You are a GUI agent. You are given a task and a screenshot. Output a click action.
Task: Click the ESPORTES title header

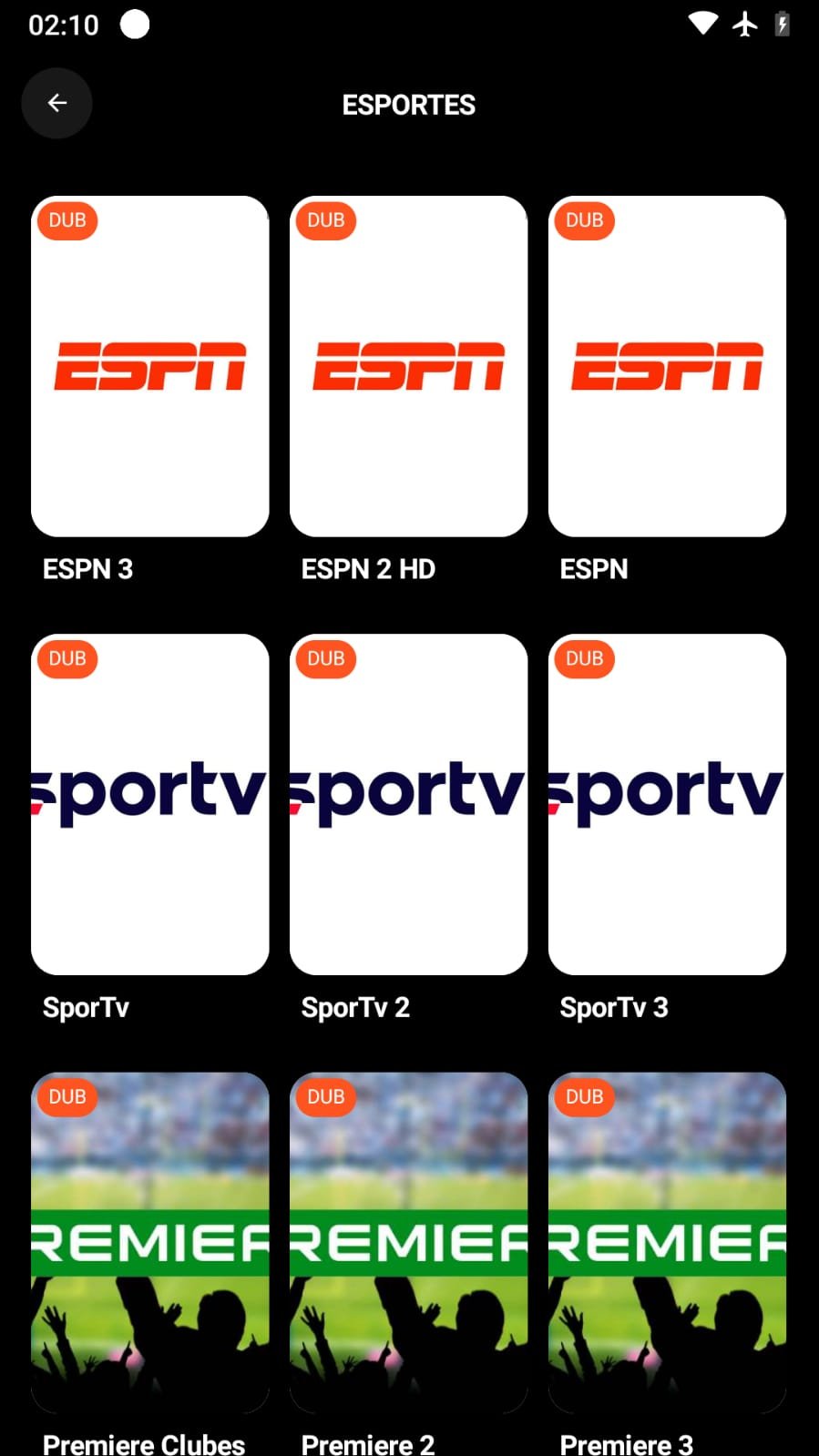tap(408, 105)
